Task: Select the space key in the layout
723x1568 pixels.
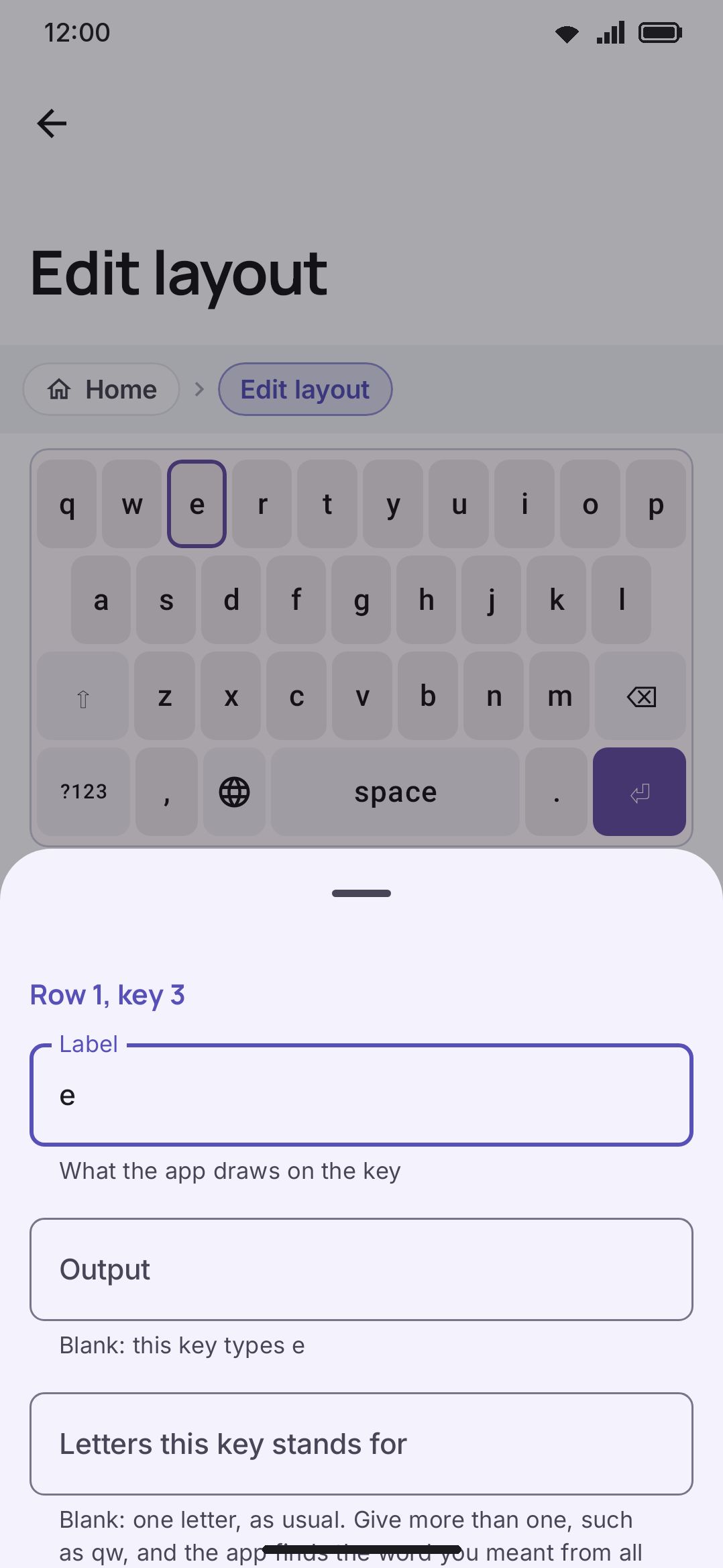Action: pos(395,792)
